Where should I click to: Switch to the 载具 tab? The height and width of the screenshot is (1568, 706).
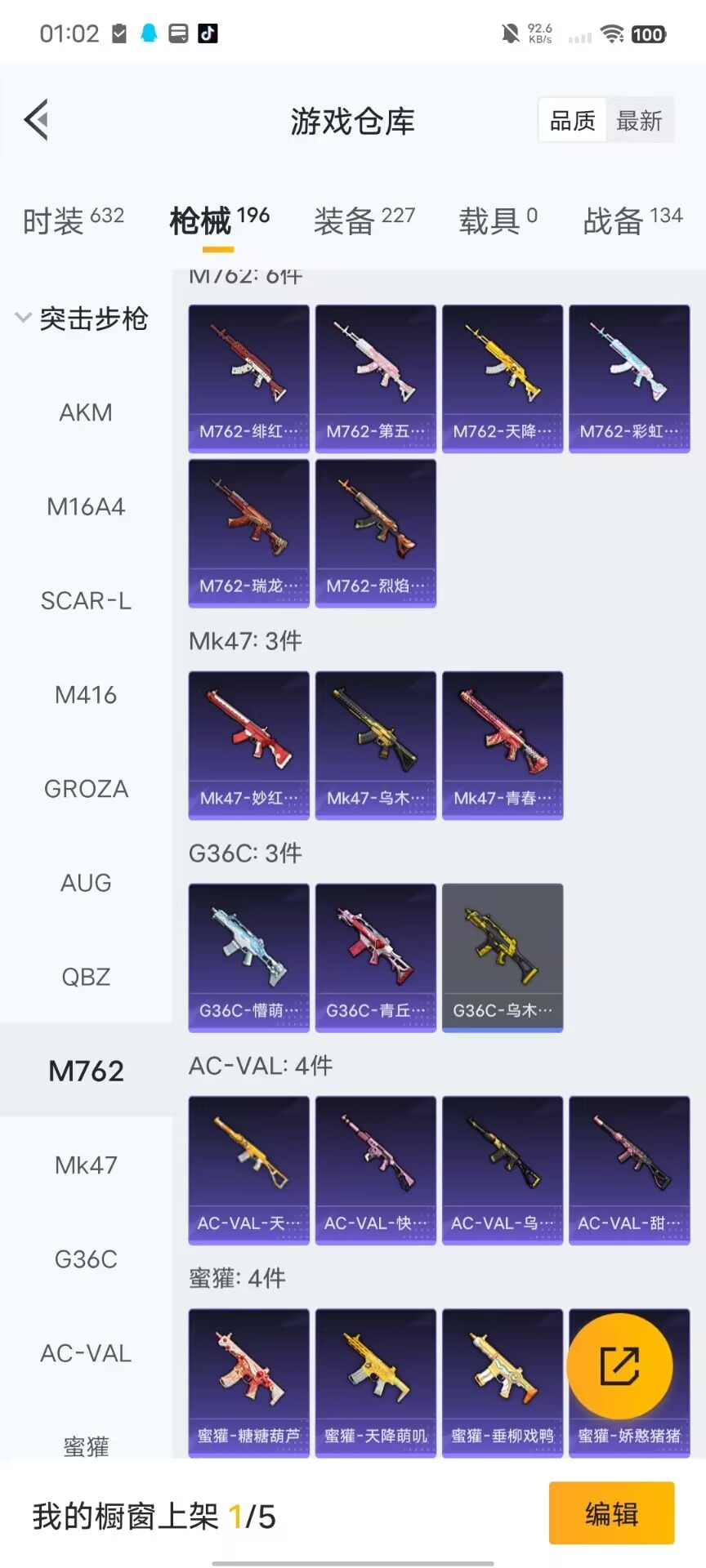(498, 220)
